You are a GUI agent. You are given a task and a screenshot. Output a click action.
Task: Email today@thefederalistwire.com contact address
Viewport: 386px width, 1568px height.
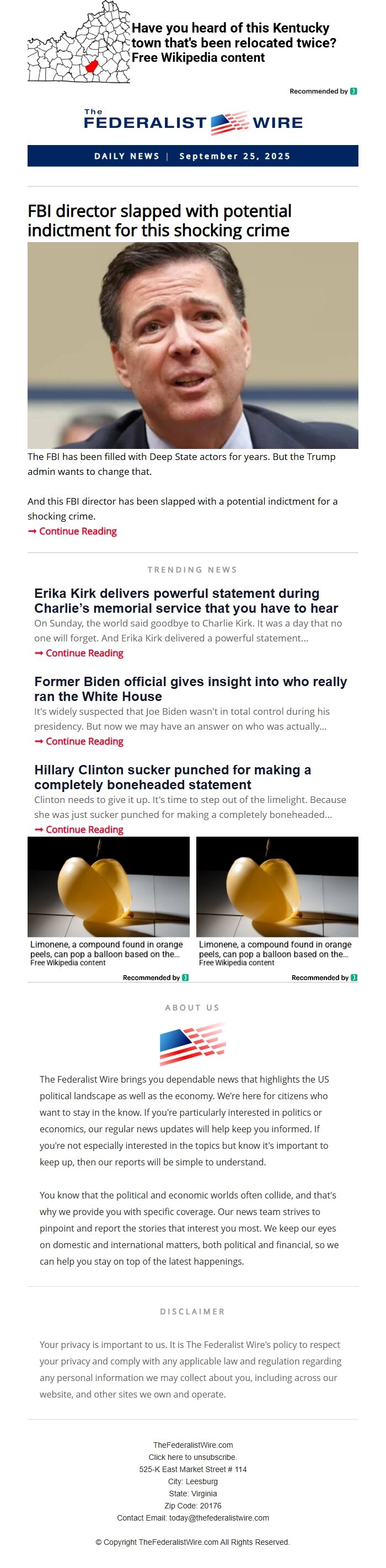point(219,1517)
